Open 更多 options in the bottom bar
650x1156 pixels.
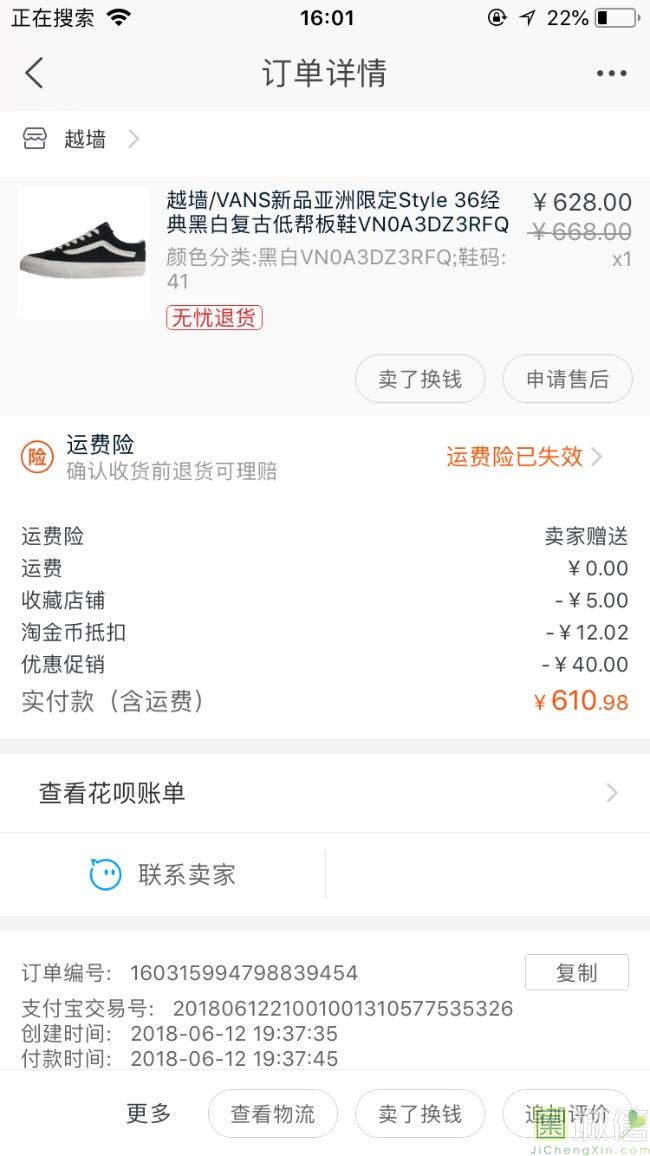click(149, 1113)
